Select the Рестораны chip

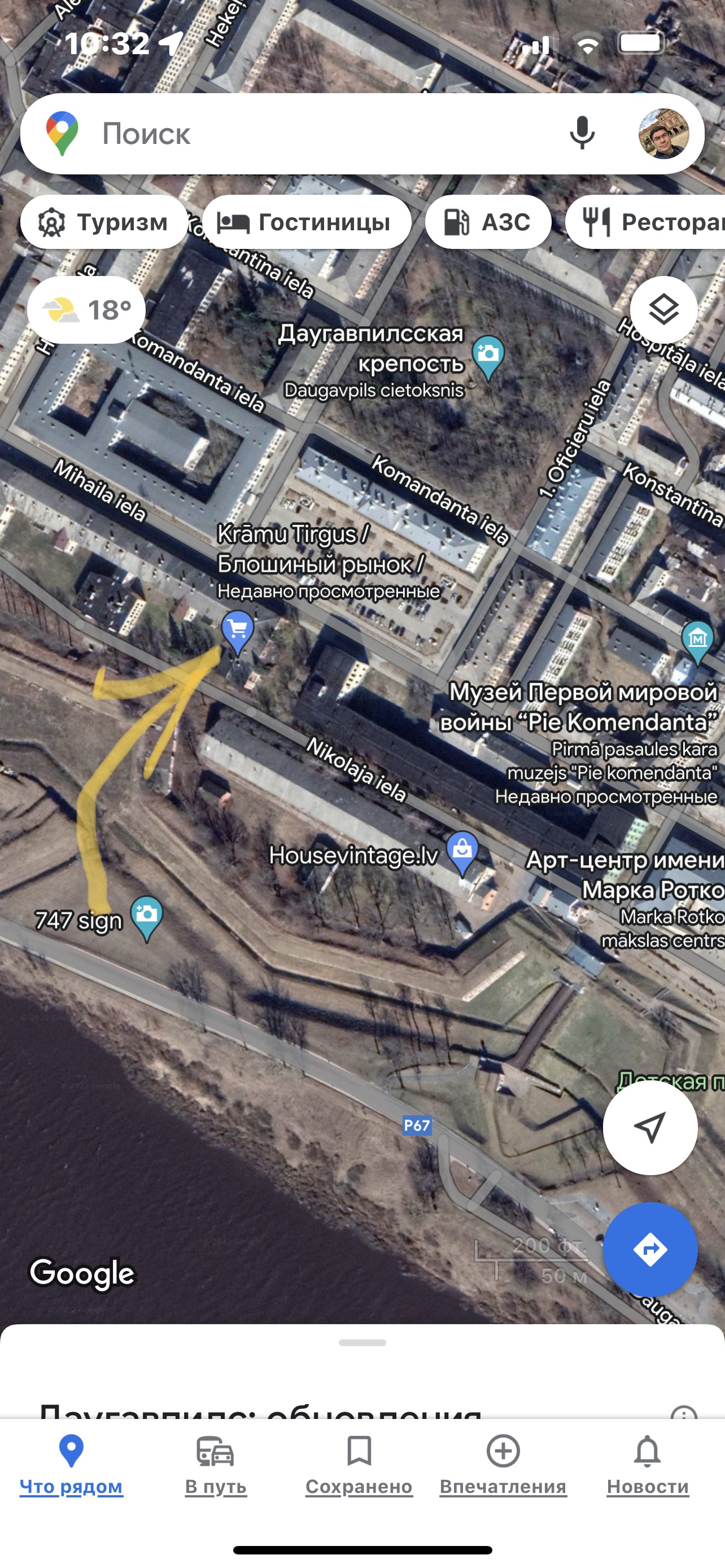[x=645, y=222]
